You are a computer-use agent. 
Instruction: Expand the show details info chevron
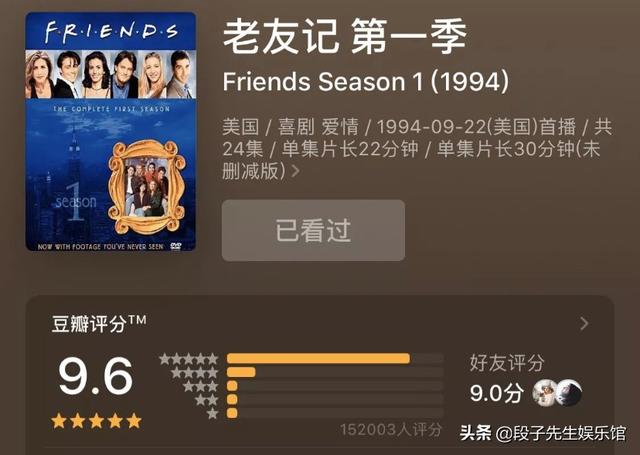(x=295, y=172)
